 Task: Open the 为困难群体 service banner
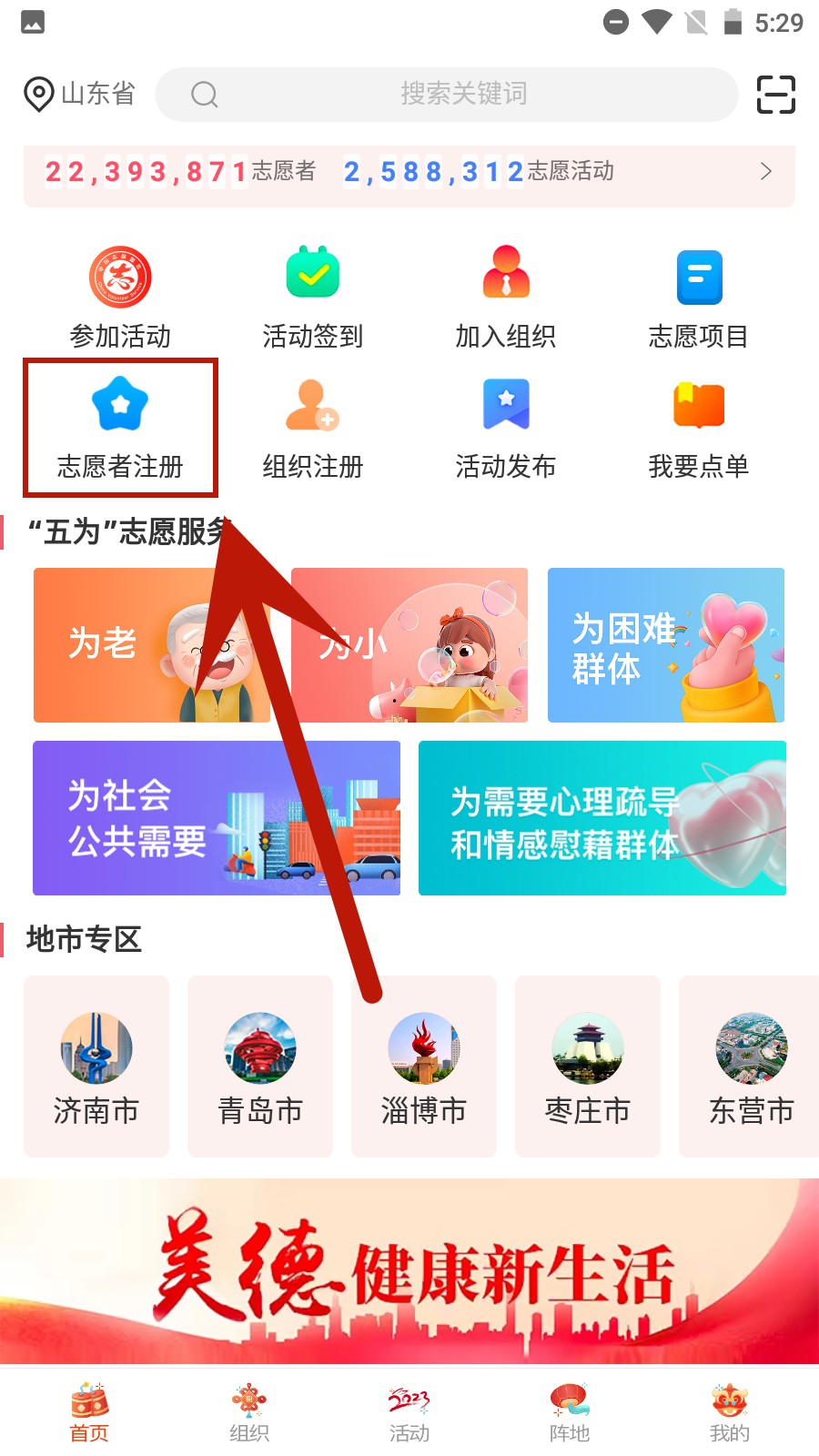(665, 644)
